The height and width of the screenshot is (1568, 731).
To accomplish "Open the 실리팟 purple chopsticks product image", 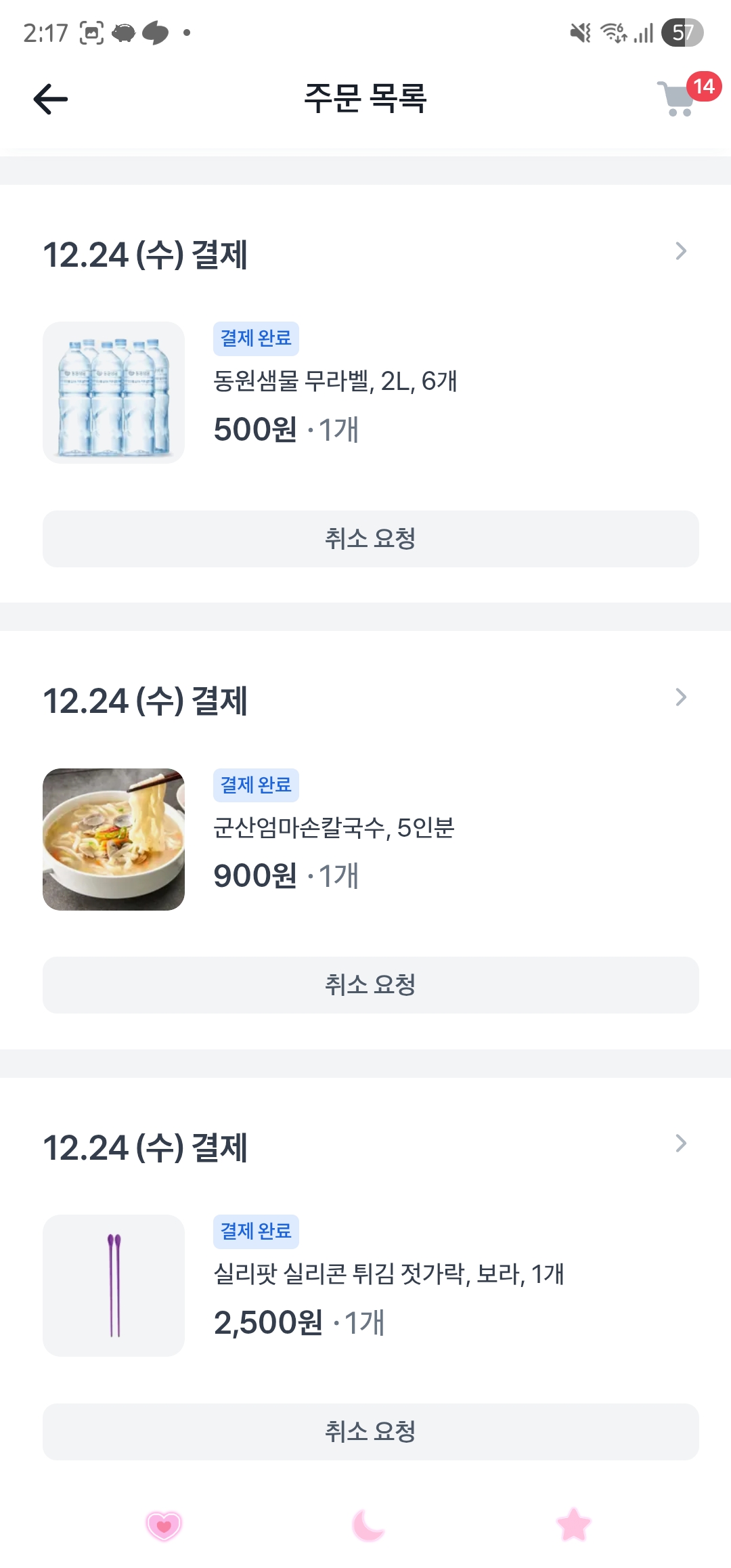I will [x=114, y=1286].
